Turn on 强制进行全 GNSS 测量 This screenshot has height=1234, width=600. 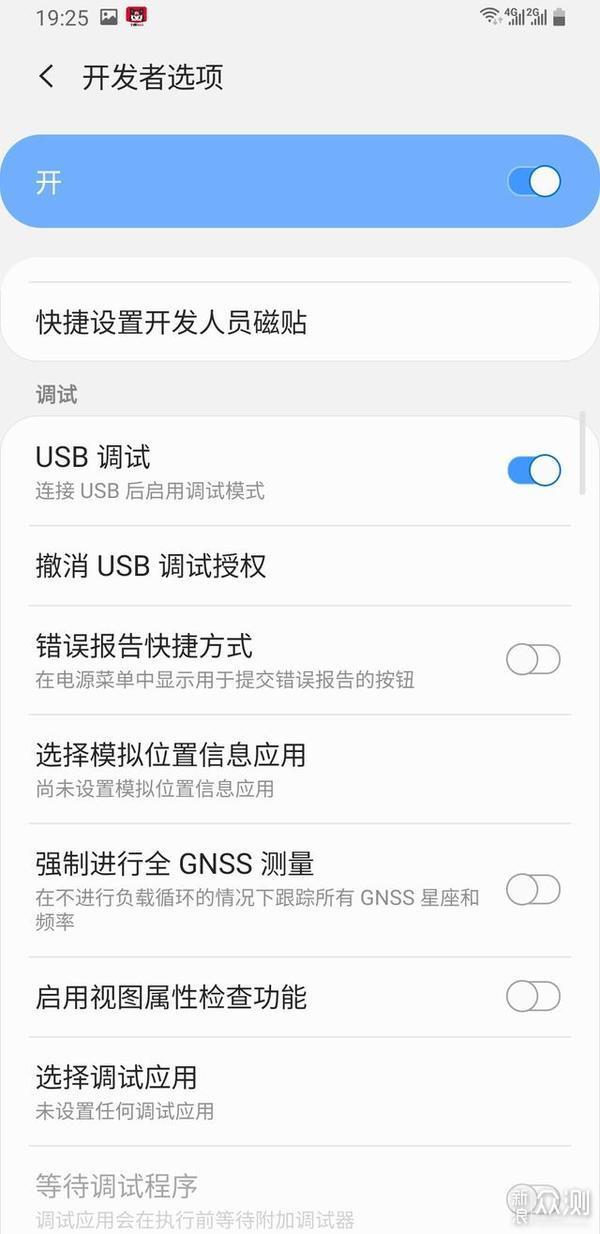[x=533, y=889]
